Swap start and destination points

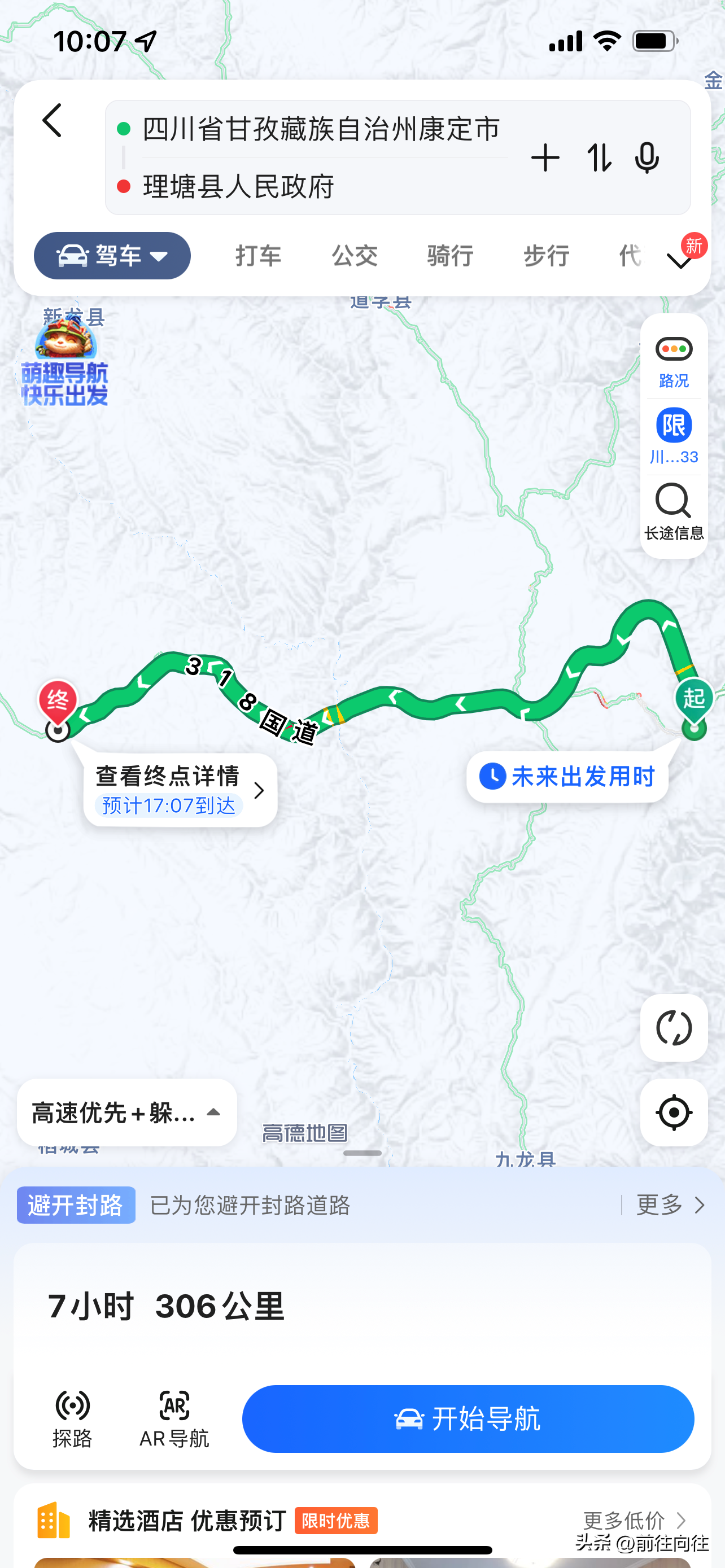pyautogui.click(x=599, y=158)
